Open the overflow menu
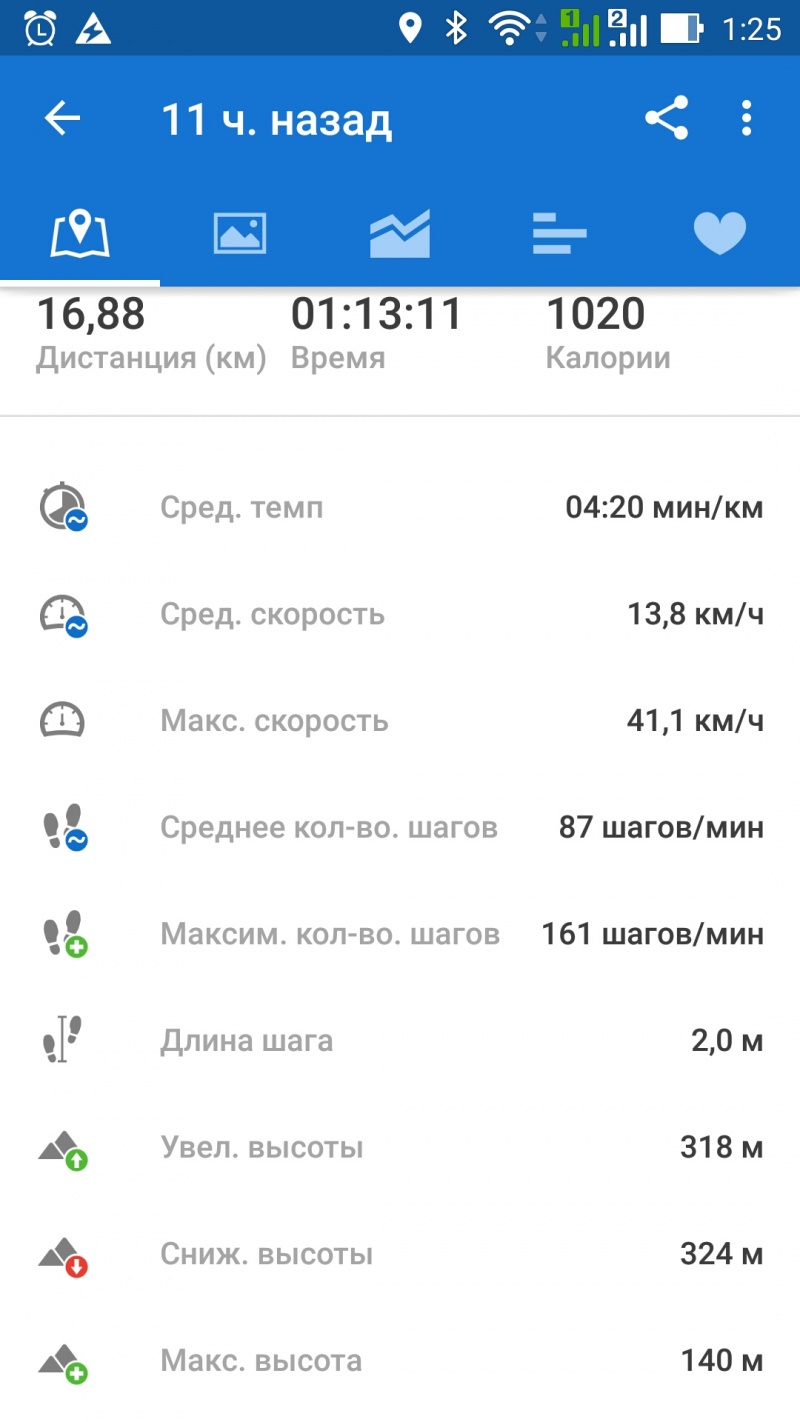800x1422 pixels. pyautogui.click(x=746, y=119)
